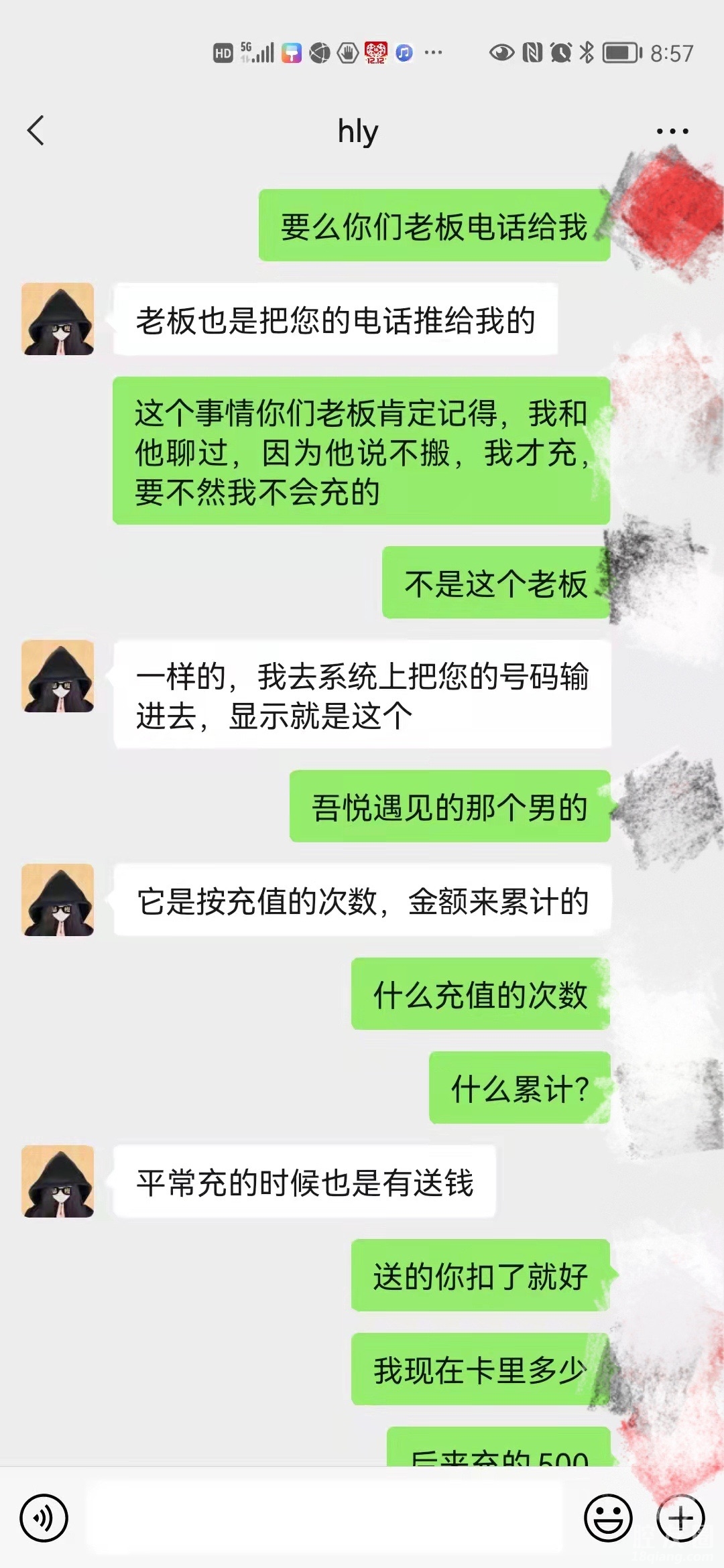Open chat info via three-dot menu
The width and height of the screenshot is (724, 1568).
tap(672, 131)
